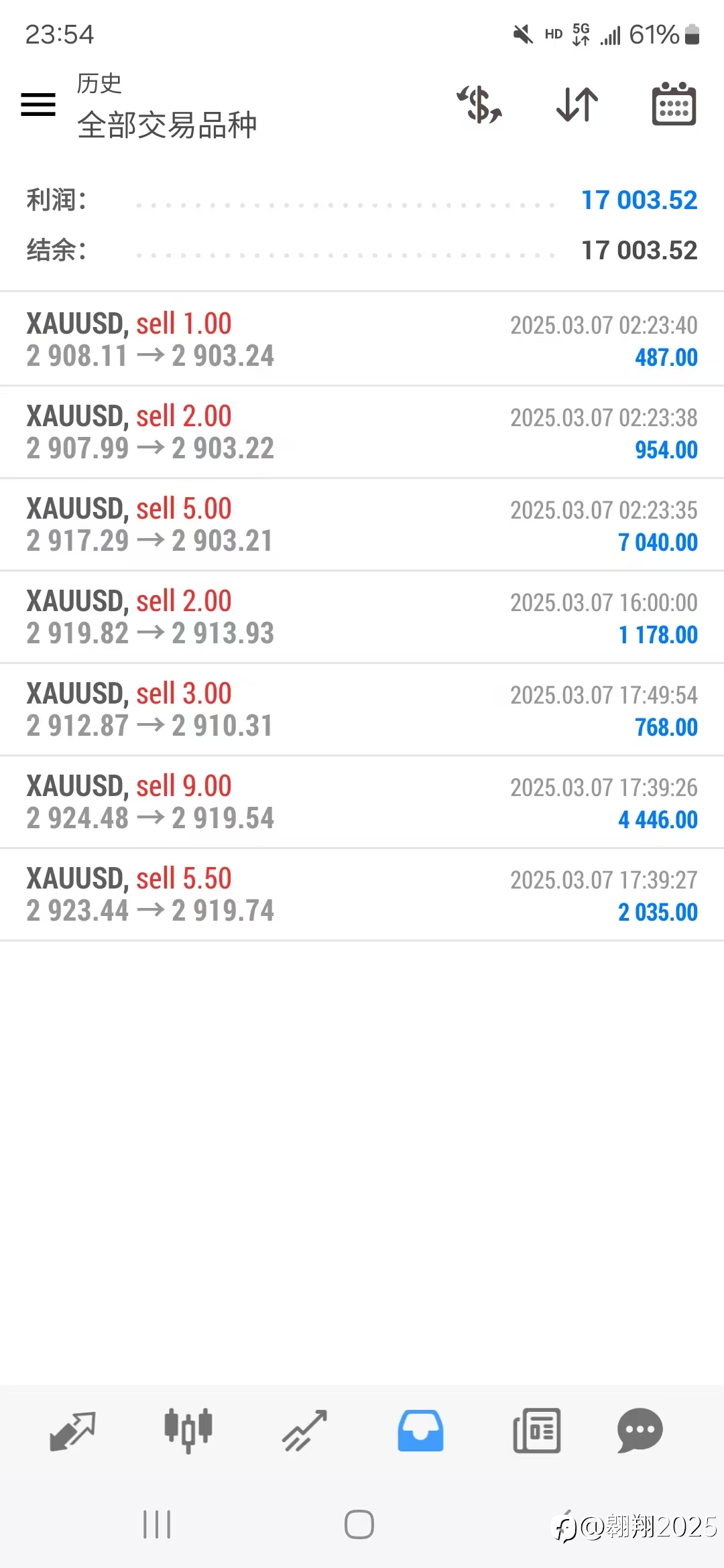Open the sell 9.00 trade with 4 446.00 profit
The image size is (724, 1568).
click(362, 802)
